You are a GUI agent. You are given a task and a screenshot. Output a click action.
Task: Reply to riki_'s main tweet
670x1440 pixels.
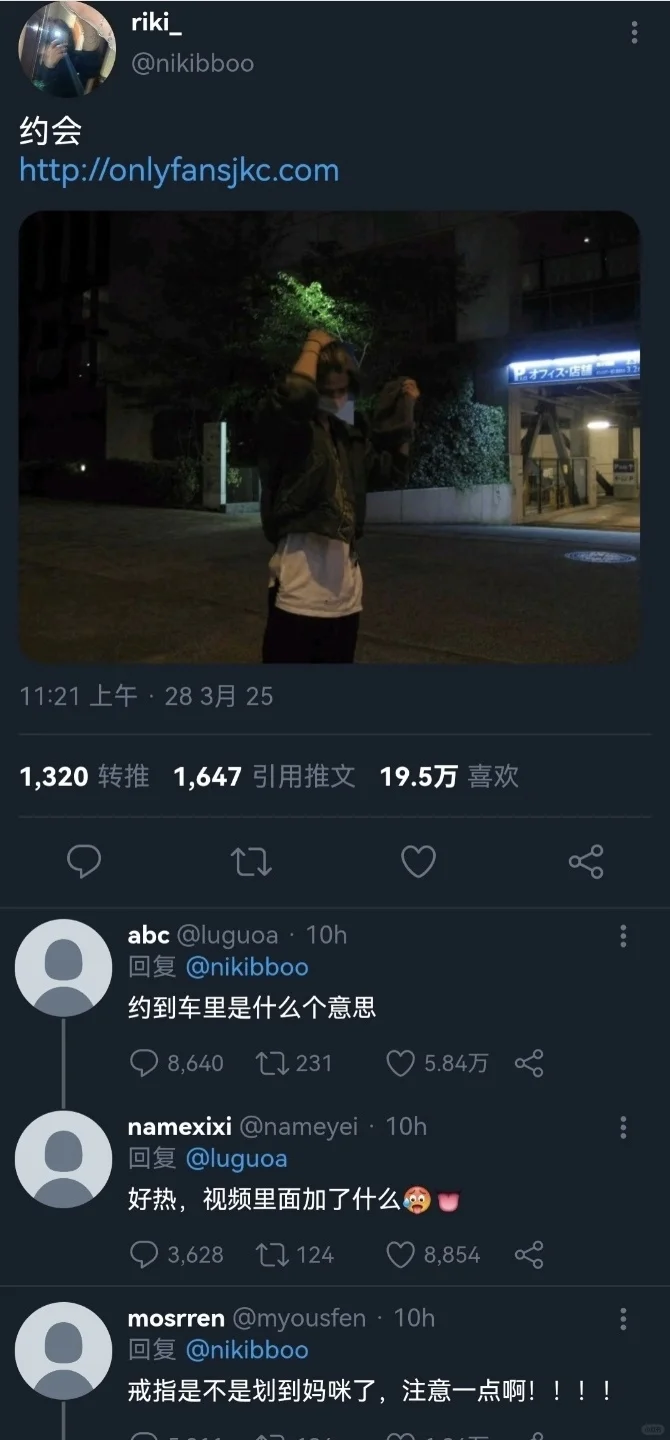[84, 861]
